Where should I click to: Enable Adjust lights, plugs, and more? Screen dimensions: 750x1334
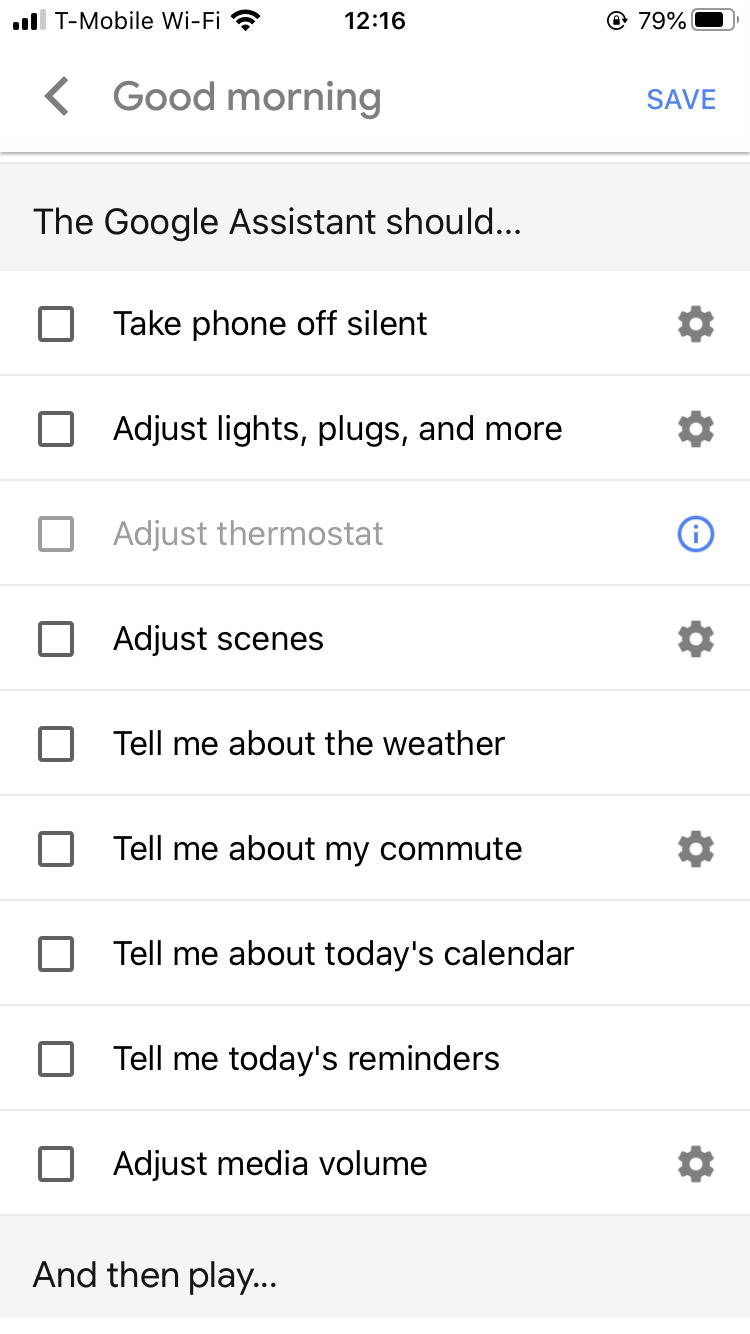56,429
